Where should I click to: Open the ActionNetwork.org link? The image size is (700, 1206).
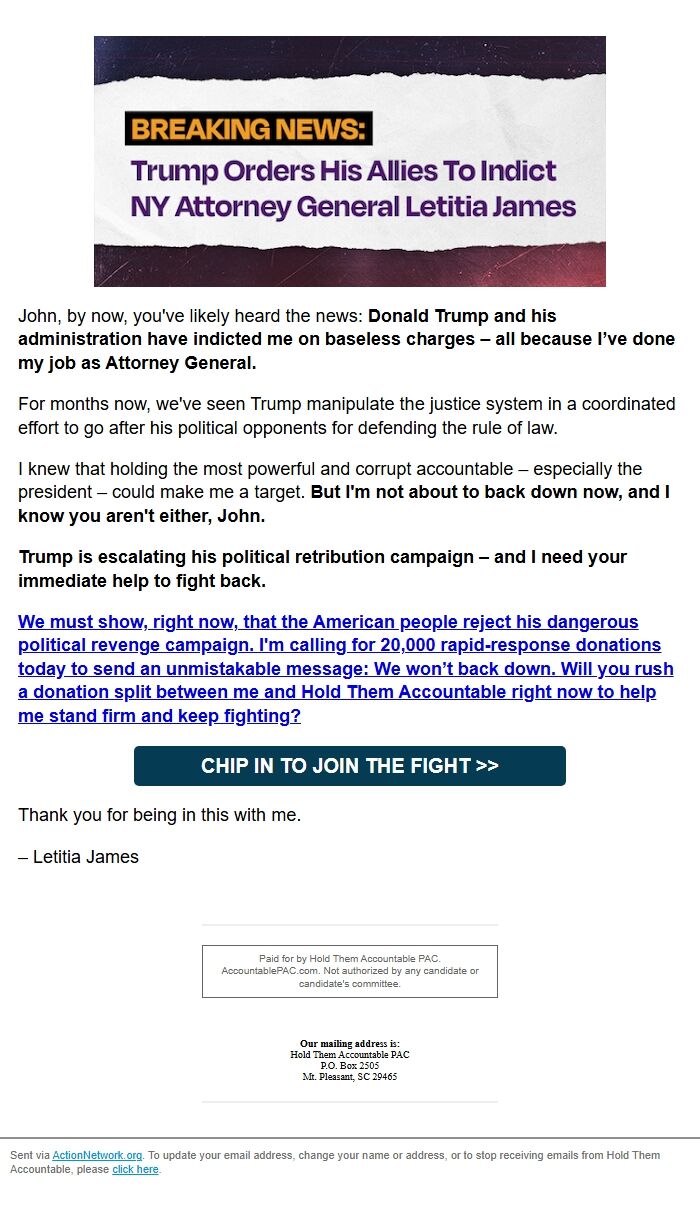pos(97,1155)
